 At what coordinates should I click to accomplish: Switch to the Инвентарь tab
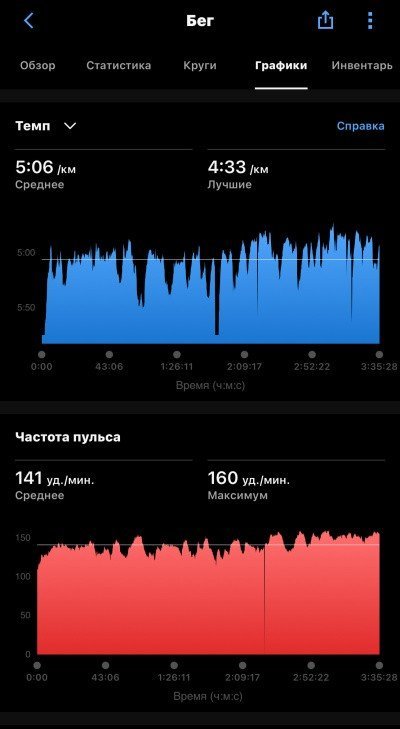pos(362,66)
